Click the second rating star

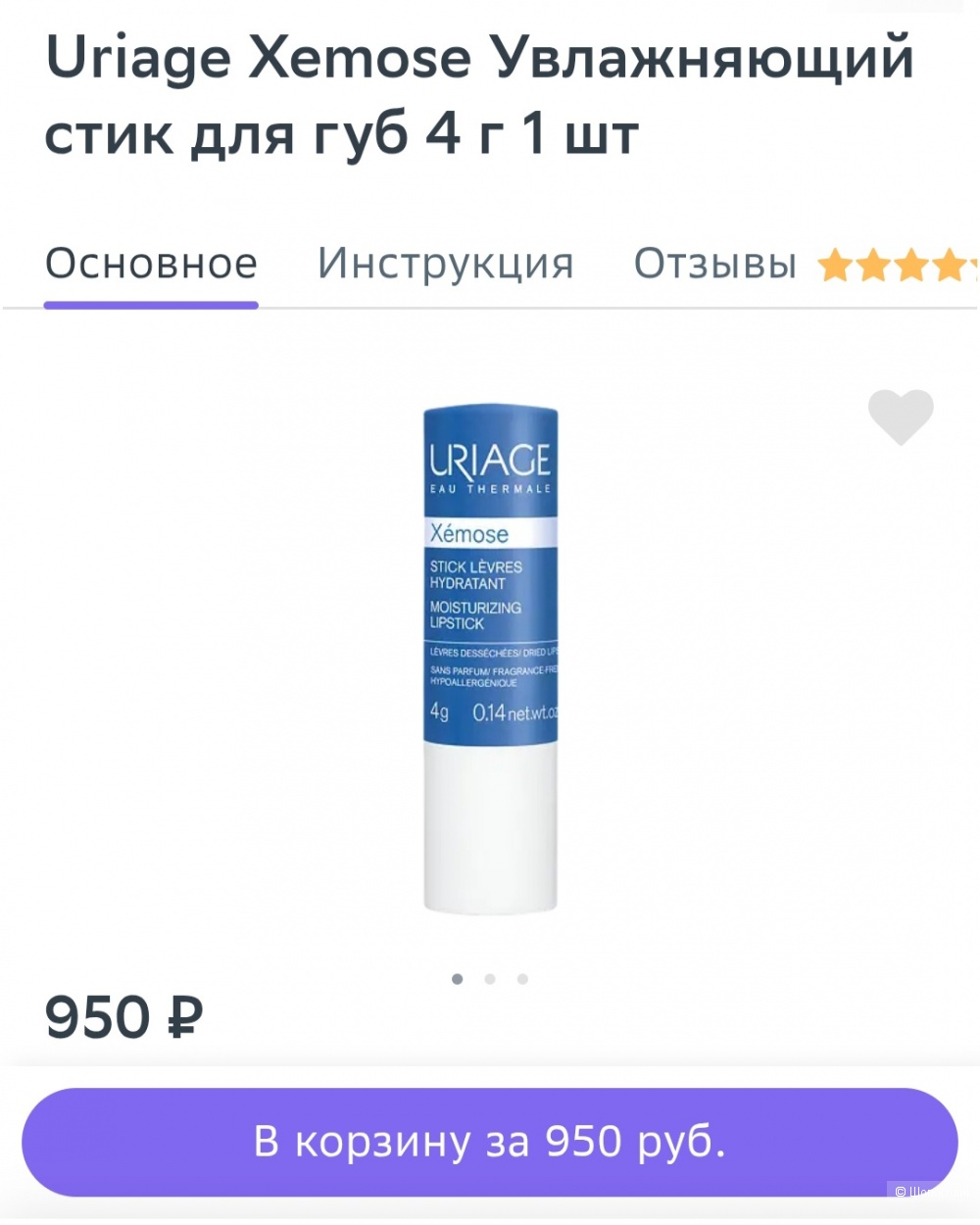click(875, 265)
